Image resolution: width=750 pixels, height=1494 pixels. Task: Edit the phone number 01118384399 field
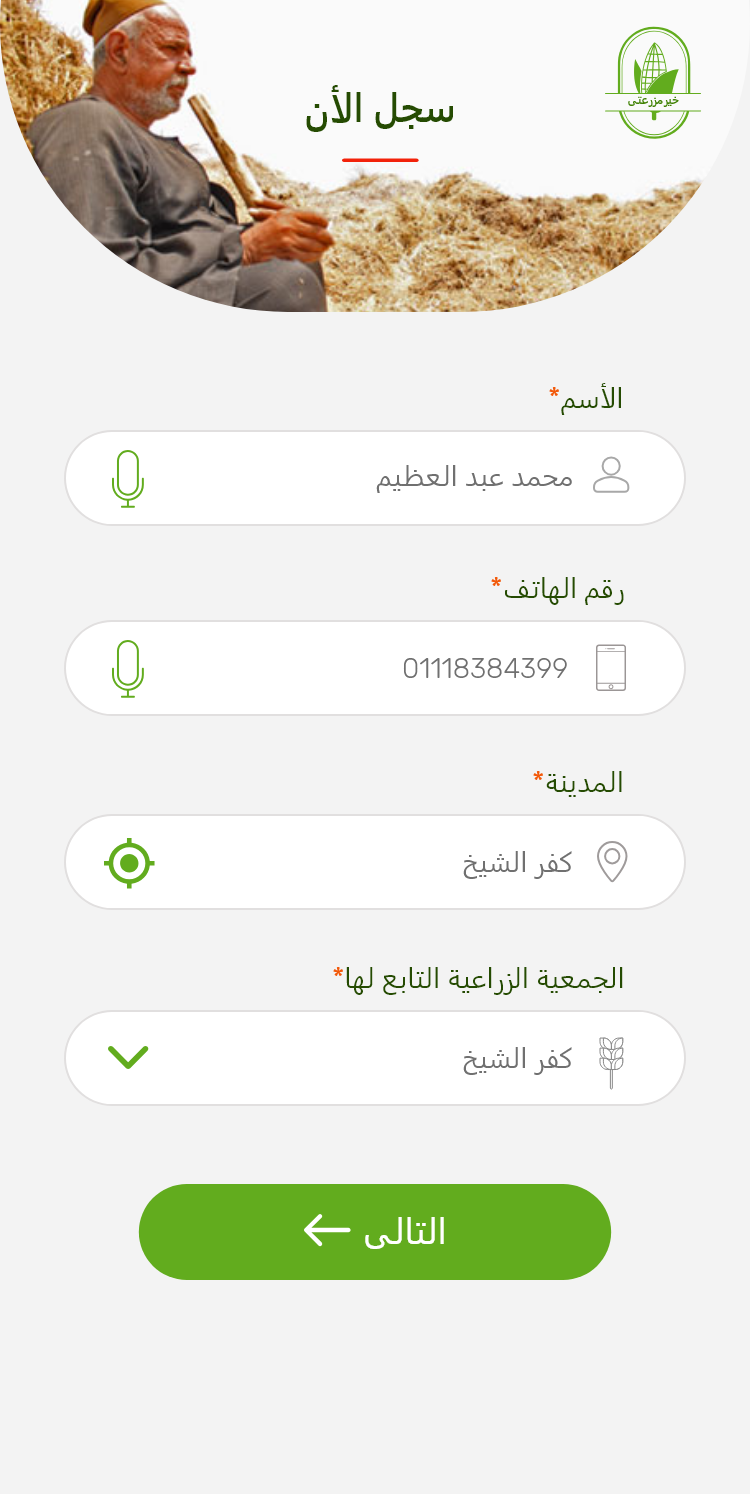[x=375, y=668]
